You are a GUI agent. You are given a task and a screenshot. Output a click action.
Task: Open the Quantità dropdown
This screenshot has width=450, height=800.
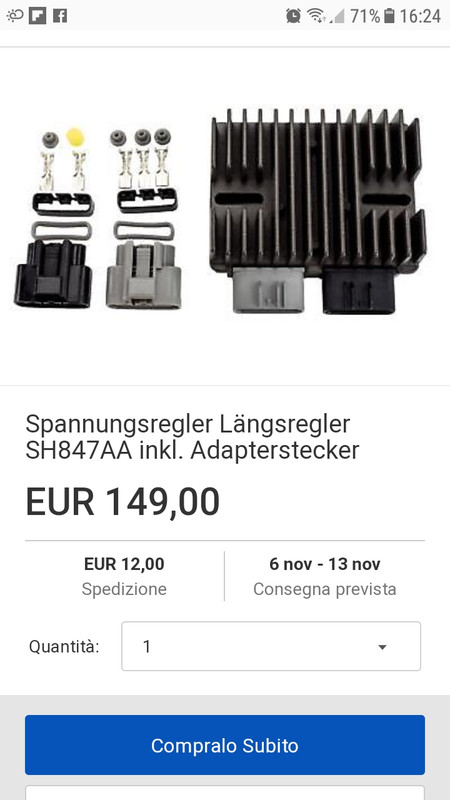pos(271,646)
